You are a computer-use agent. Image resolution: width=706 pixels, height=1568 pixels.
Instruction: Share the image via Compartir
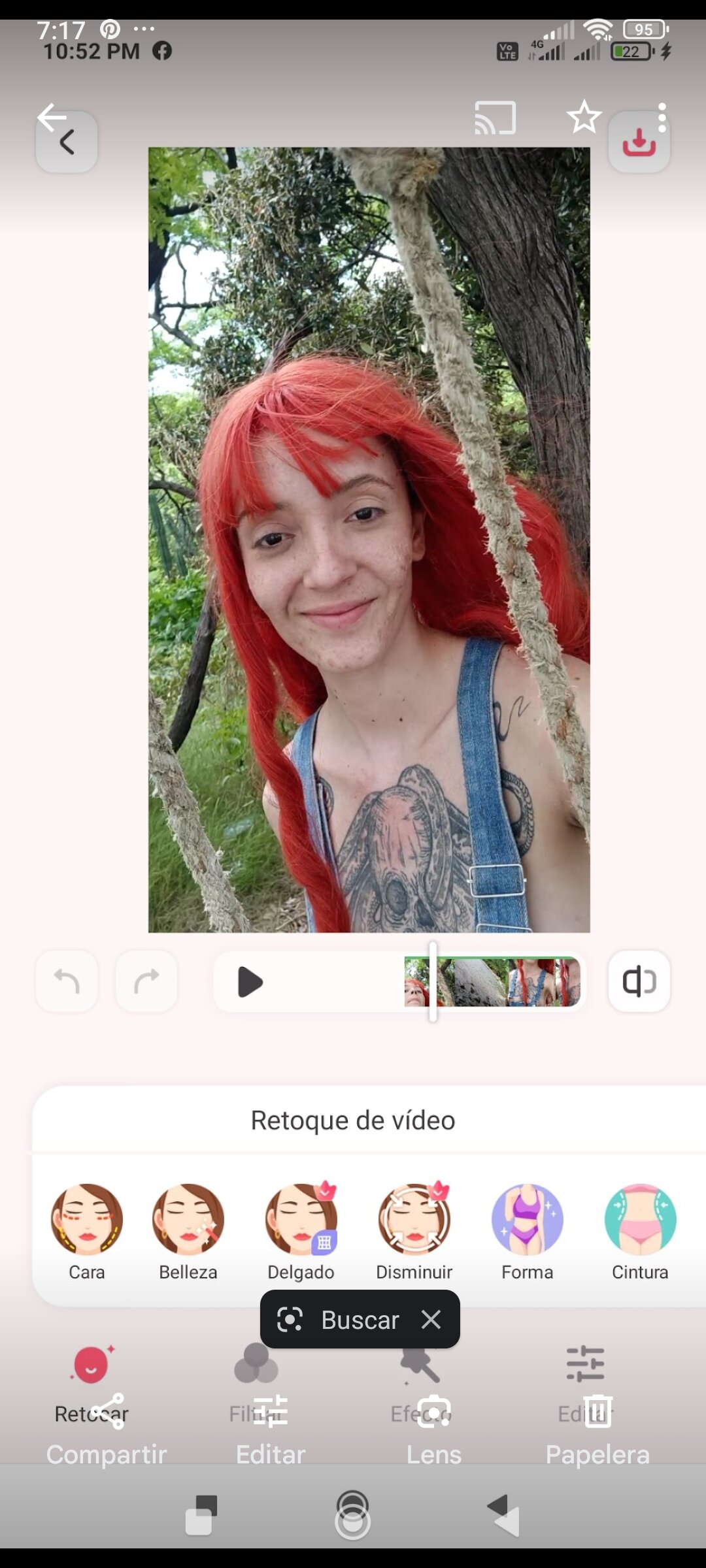pos(107,1431)
